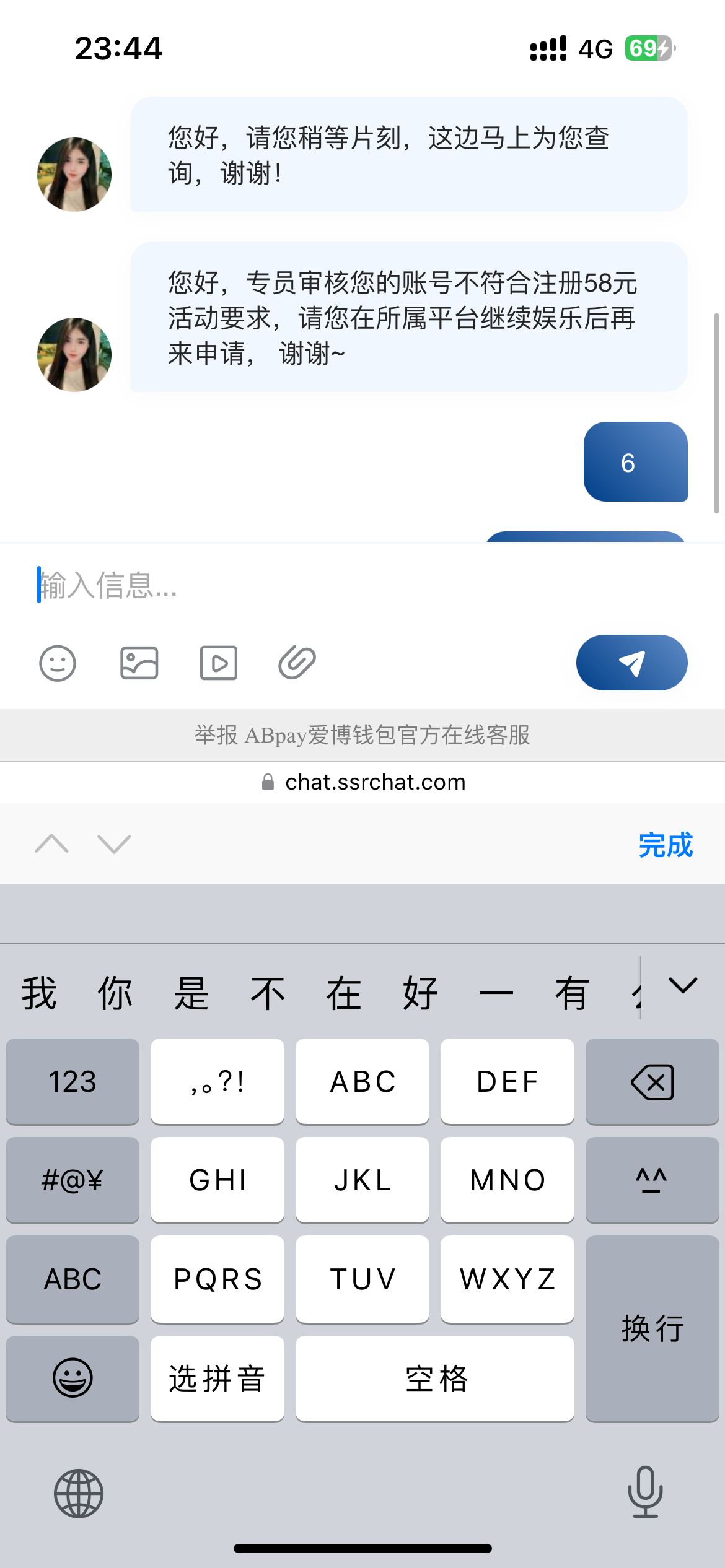Attach an image to the chat

[139, 663]
